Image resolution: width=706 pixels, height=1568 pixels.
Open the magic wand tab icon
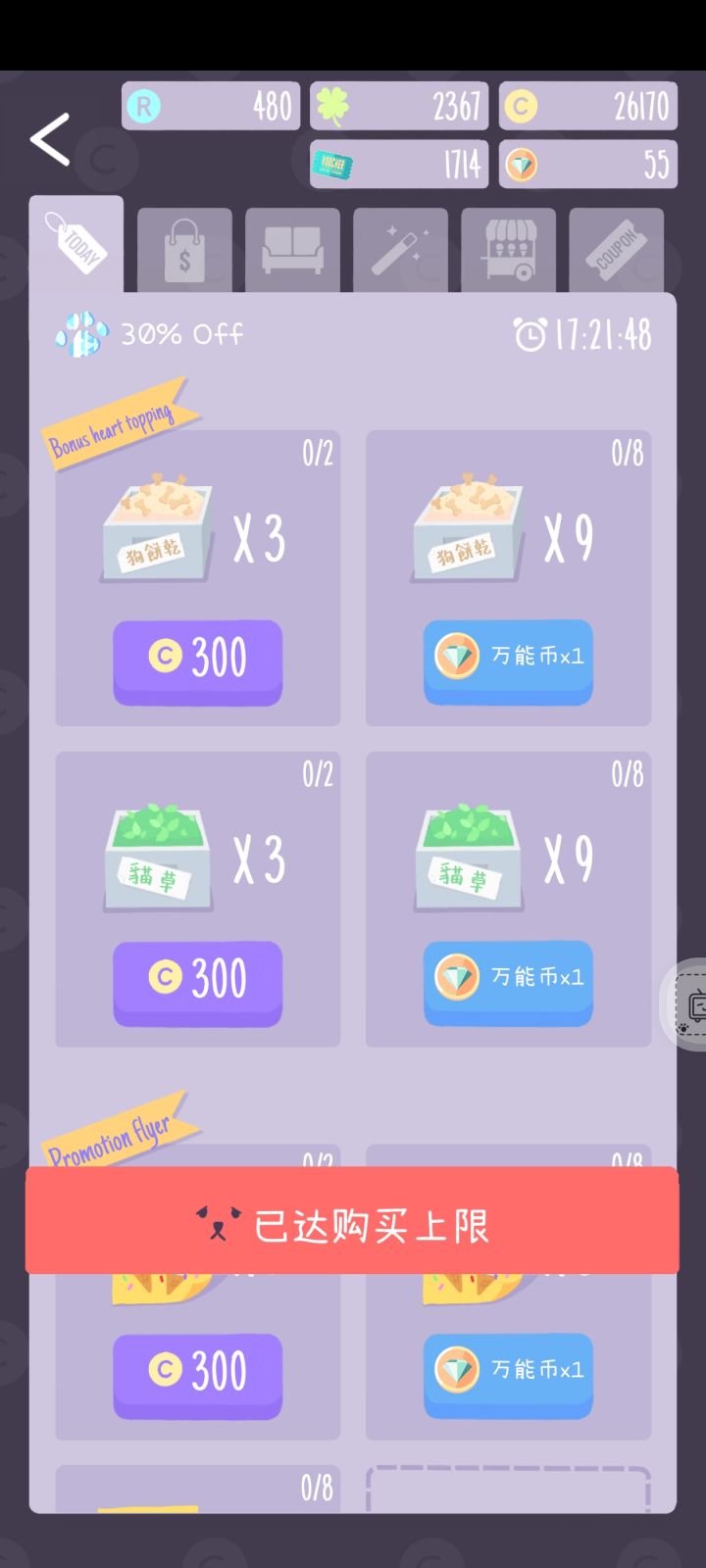coord(401,248)
